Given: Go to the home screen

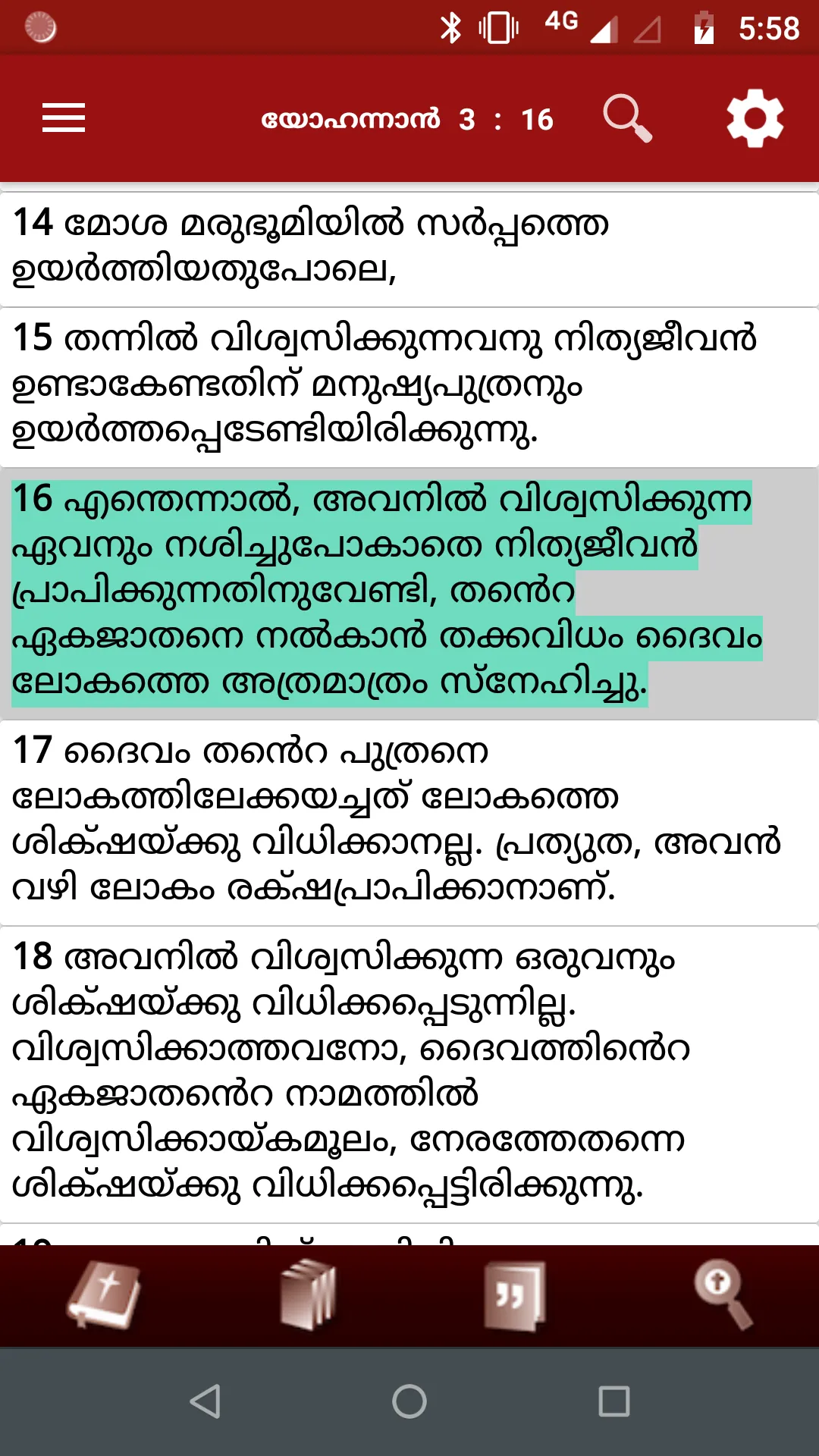Looking at the screenshot, I should (x=409, y=1401).
